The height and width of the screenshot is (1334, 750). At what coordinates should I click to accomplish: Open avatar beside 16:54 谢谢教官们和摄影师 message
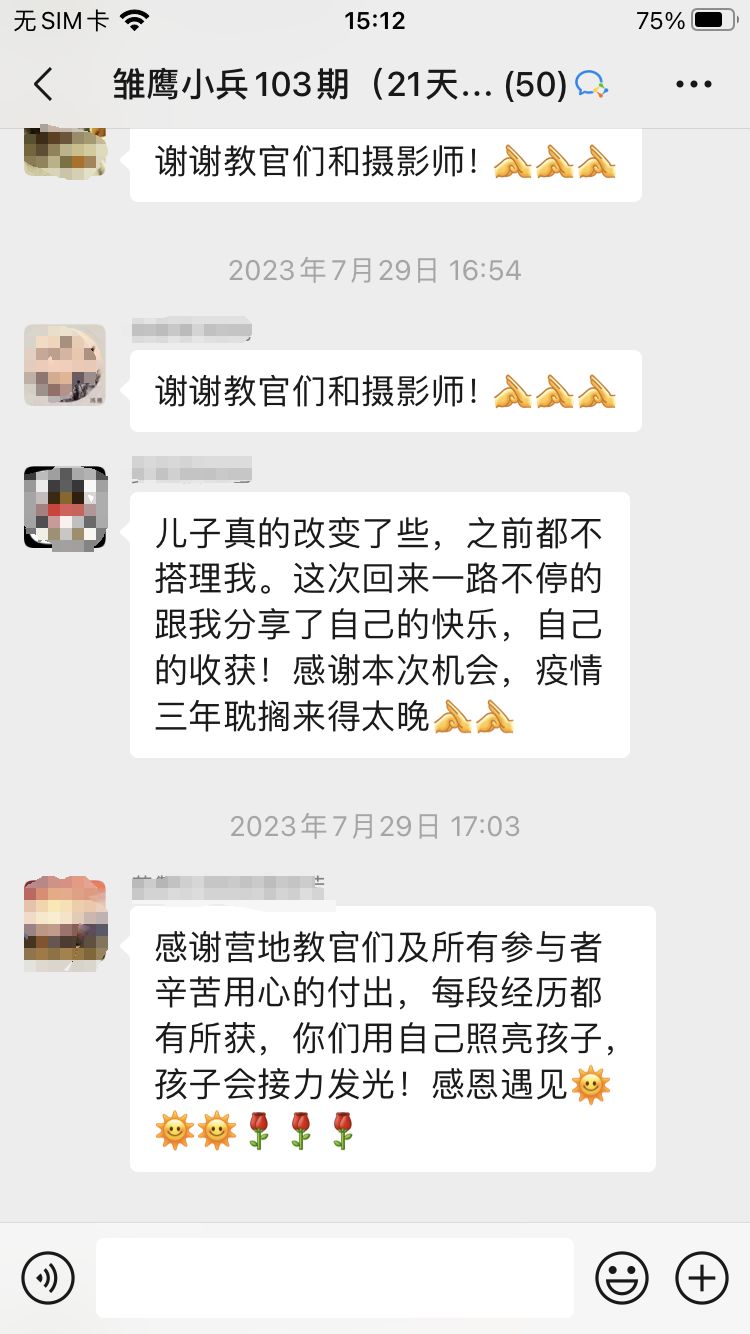pos(65,365)
